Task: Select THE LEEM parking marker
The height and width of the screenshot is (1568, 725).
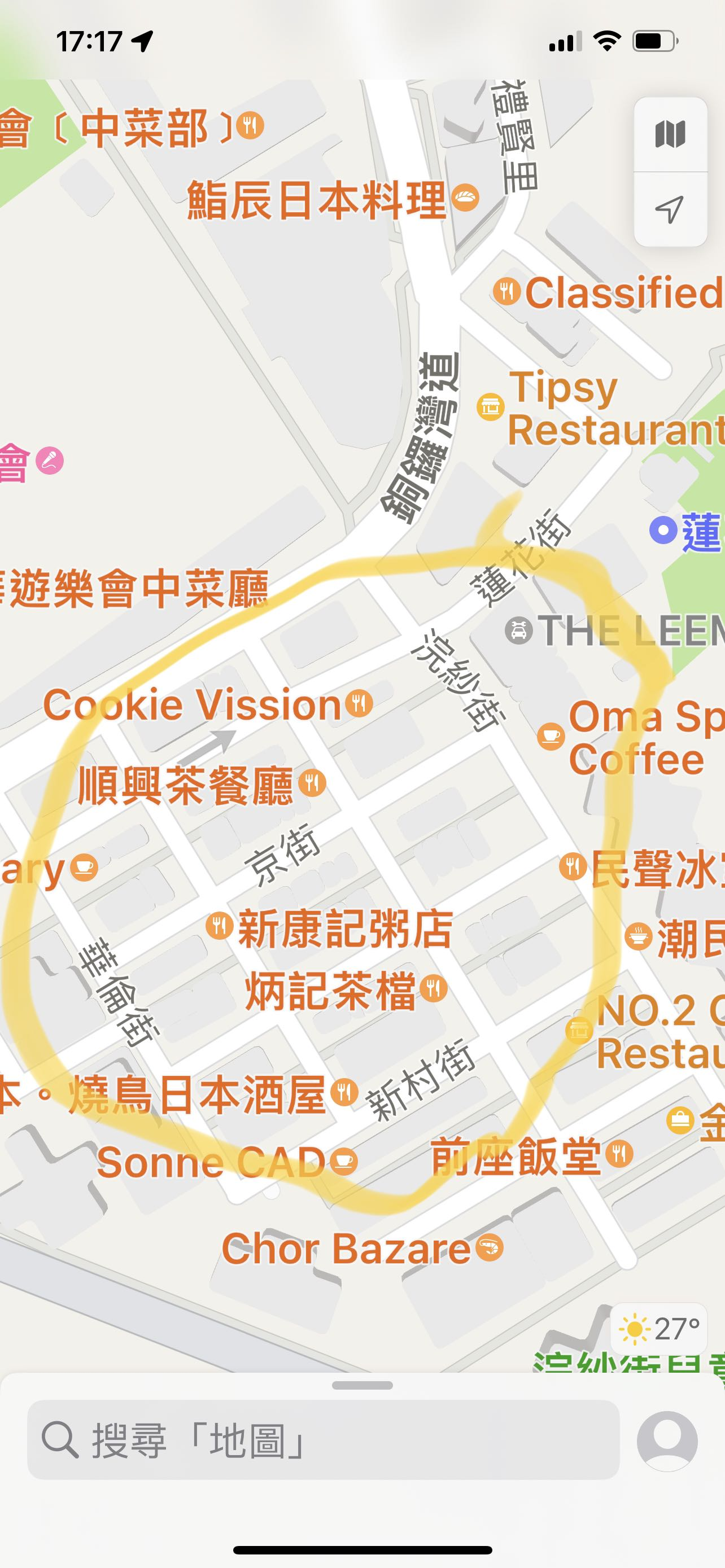Action: click(x=519, y=630)
